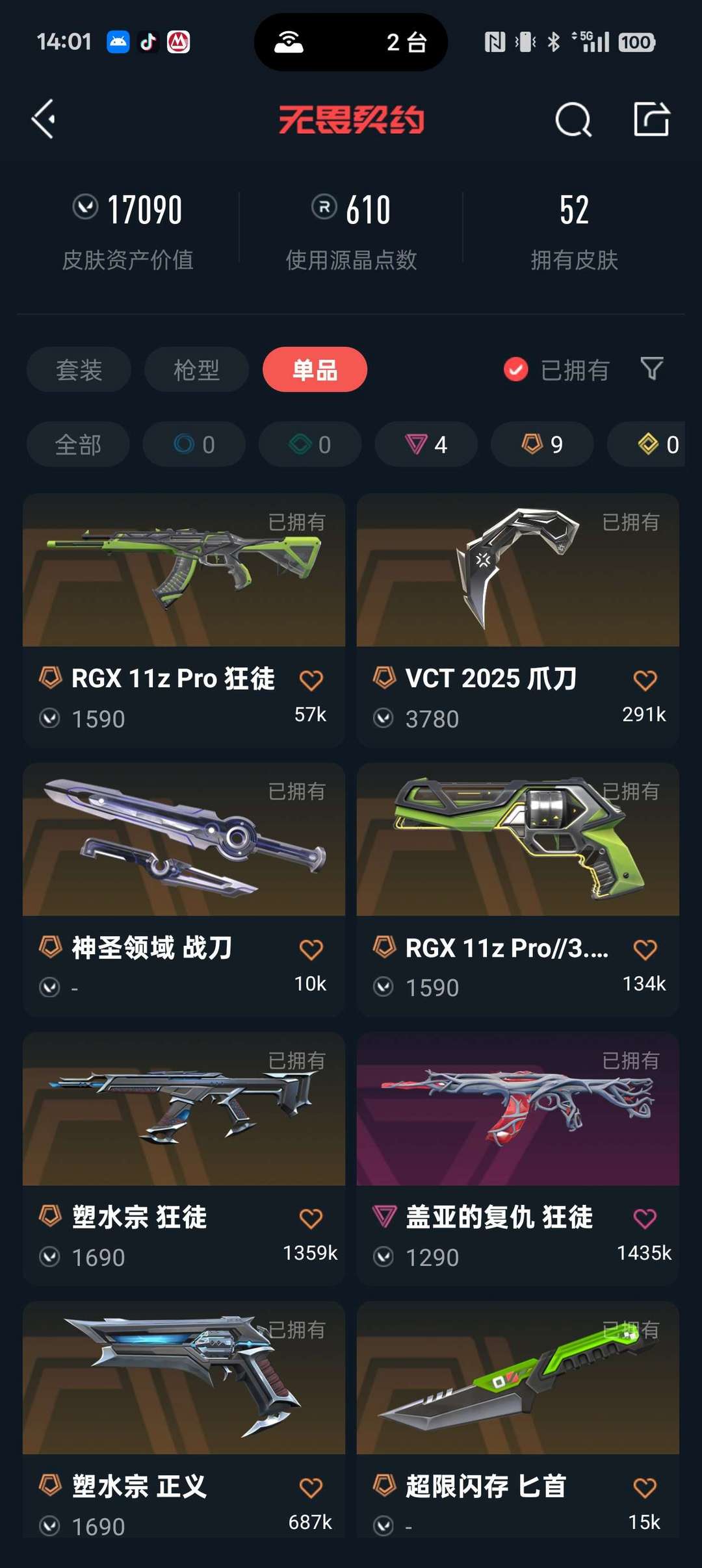Open the 盖亚的复仇 狂徒 skin card
702x1568 pixels.
518,1159
